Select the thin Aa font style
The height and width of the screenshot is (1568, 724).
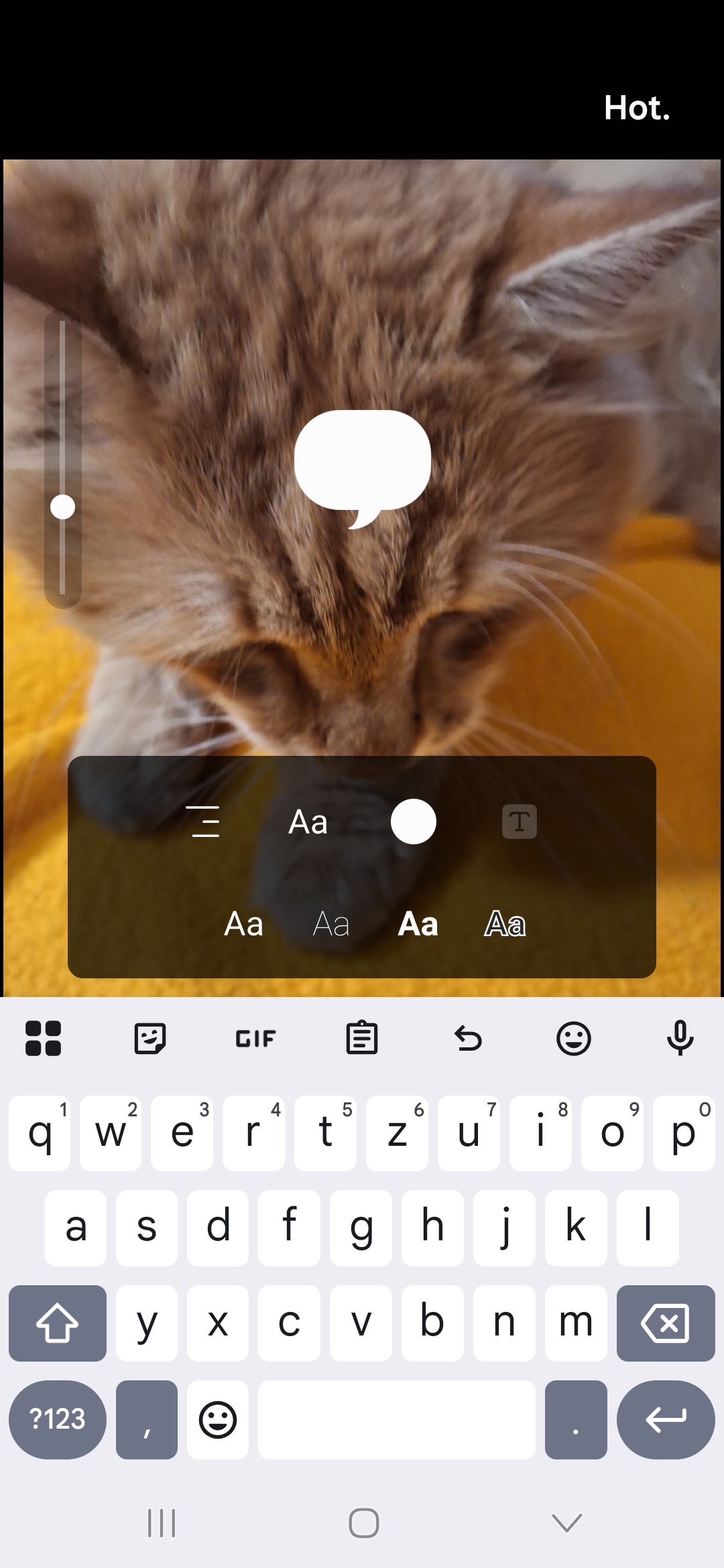point(331,924)
